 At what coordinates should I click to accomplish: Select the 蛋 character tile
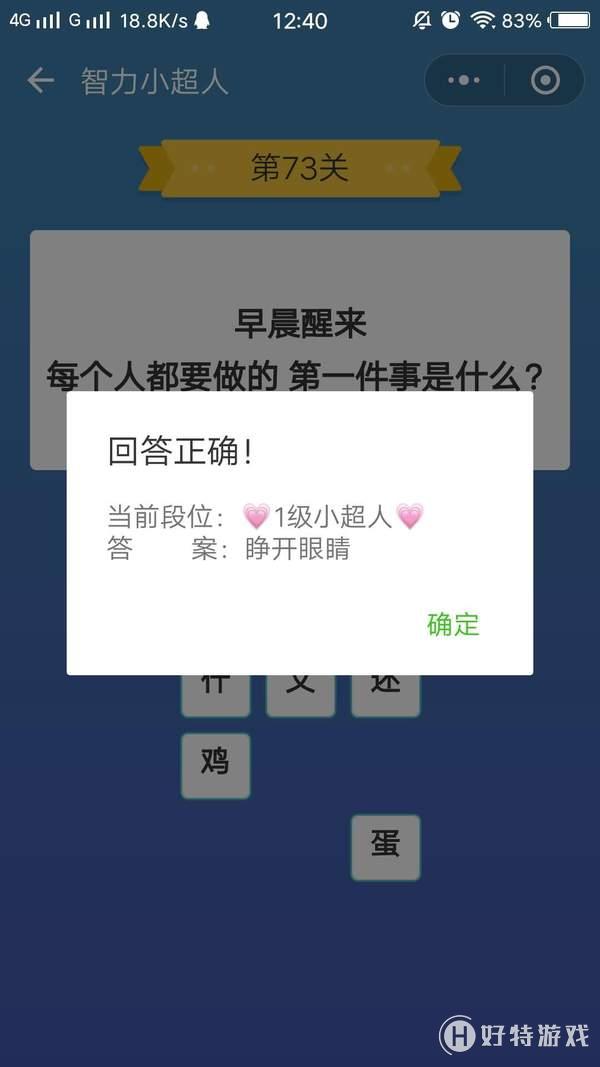click(x=385, y=847)
